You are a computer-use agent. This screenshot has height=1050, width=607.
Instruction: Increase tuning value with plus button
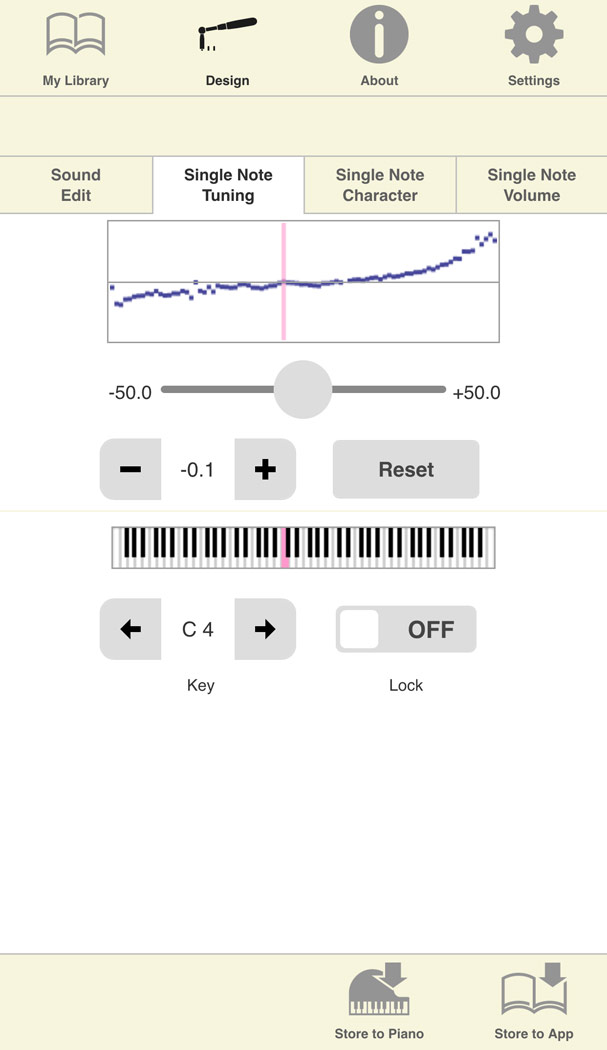pos(265,469)
